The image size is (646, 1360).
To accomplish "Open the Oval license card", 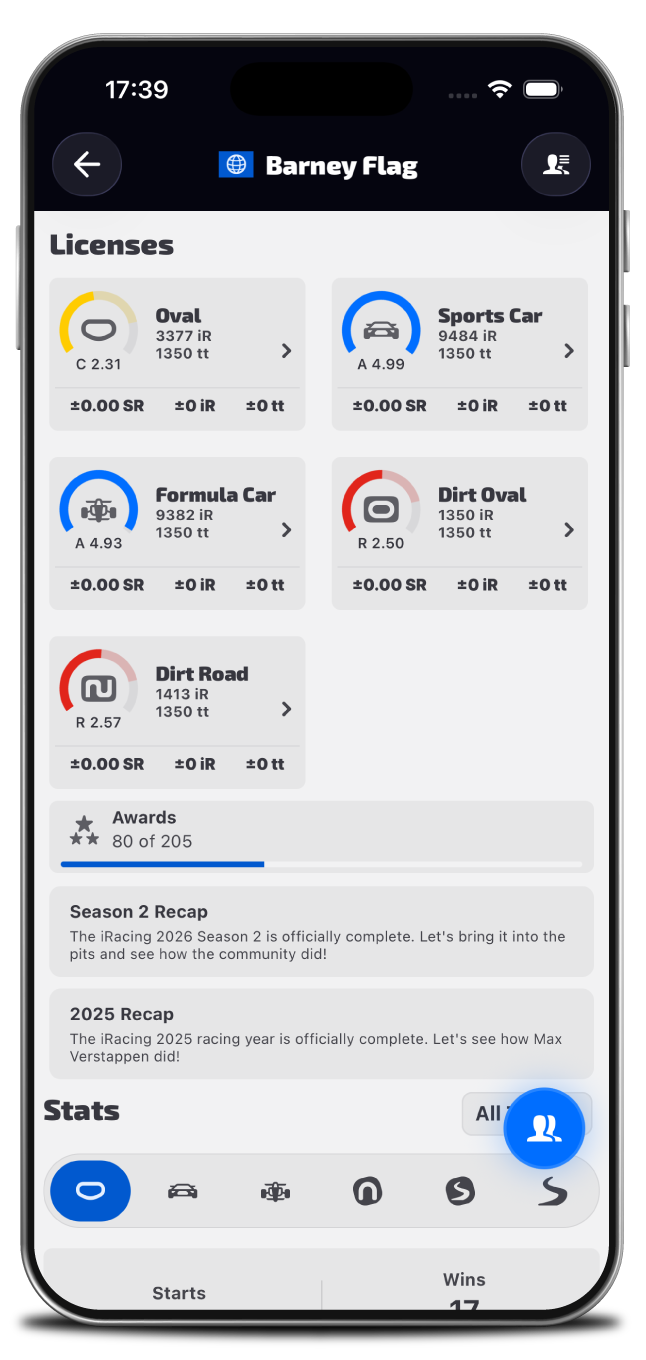I will tap(177, 354).
